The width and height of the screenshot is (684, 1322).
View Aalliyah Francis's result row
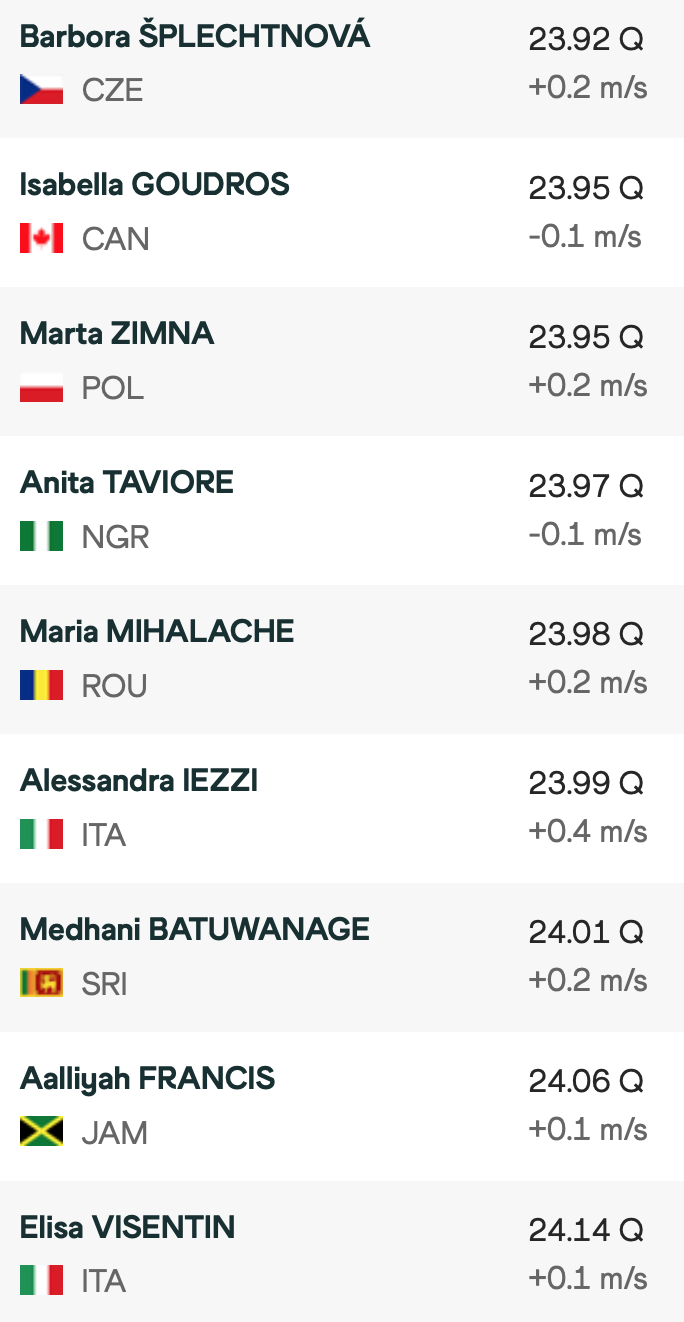pyautogui.click(x=342, y=1107)
